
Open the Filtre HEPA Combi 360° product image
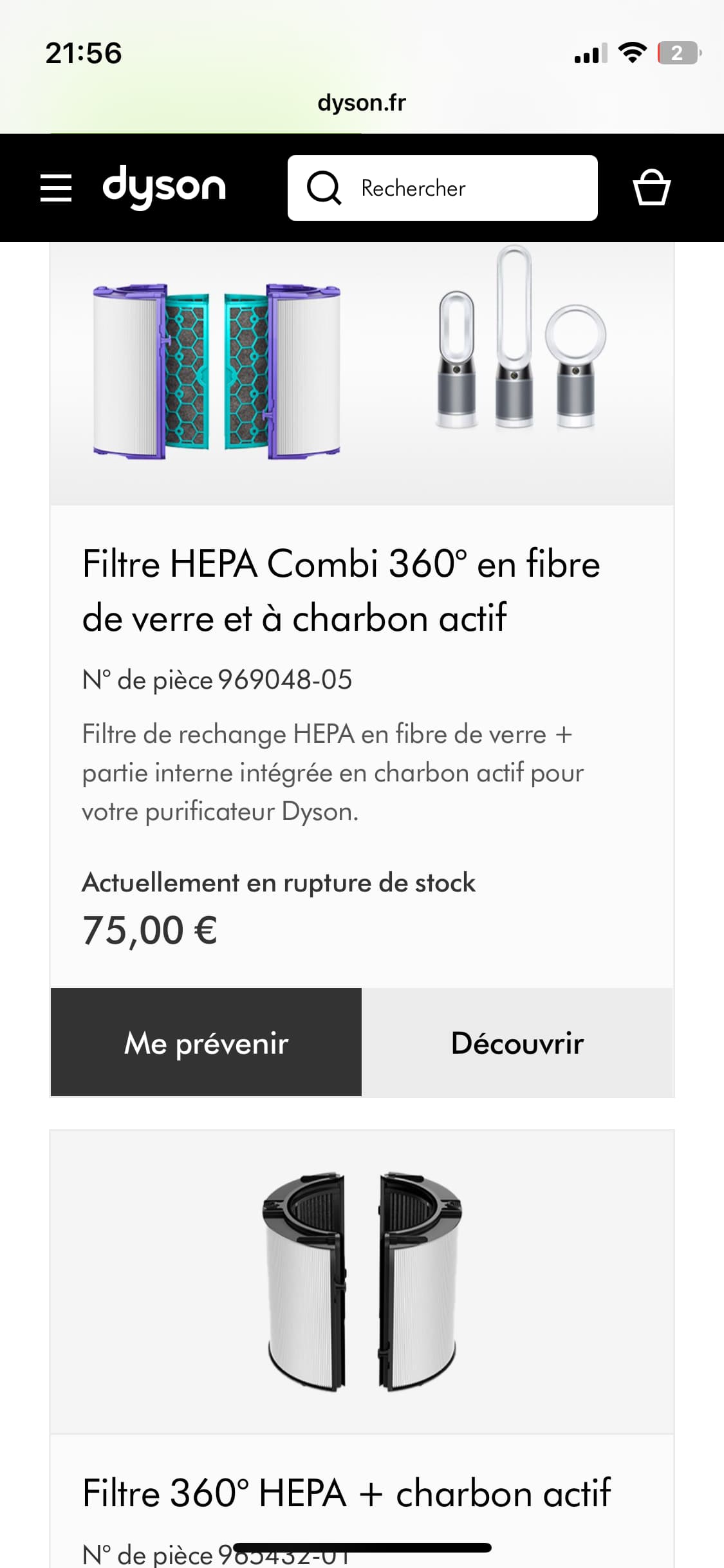tap(362, 372)
